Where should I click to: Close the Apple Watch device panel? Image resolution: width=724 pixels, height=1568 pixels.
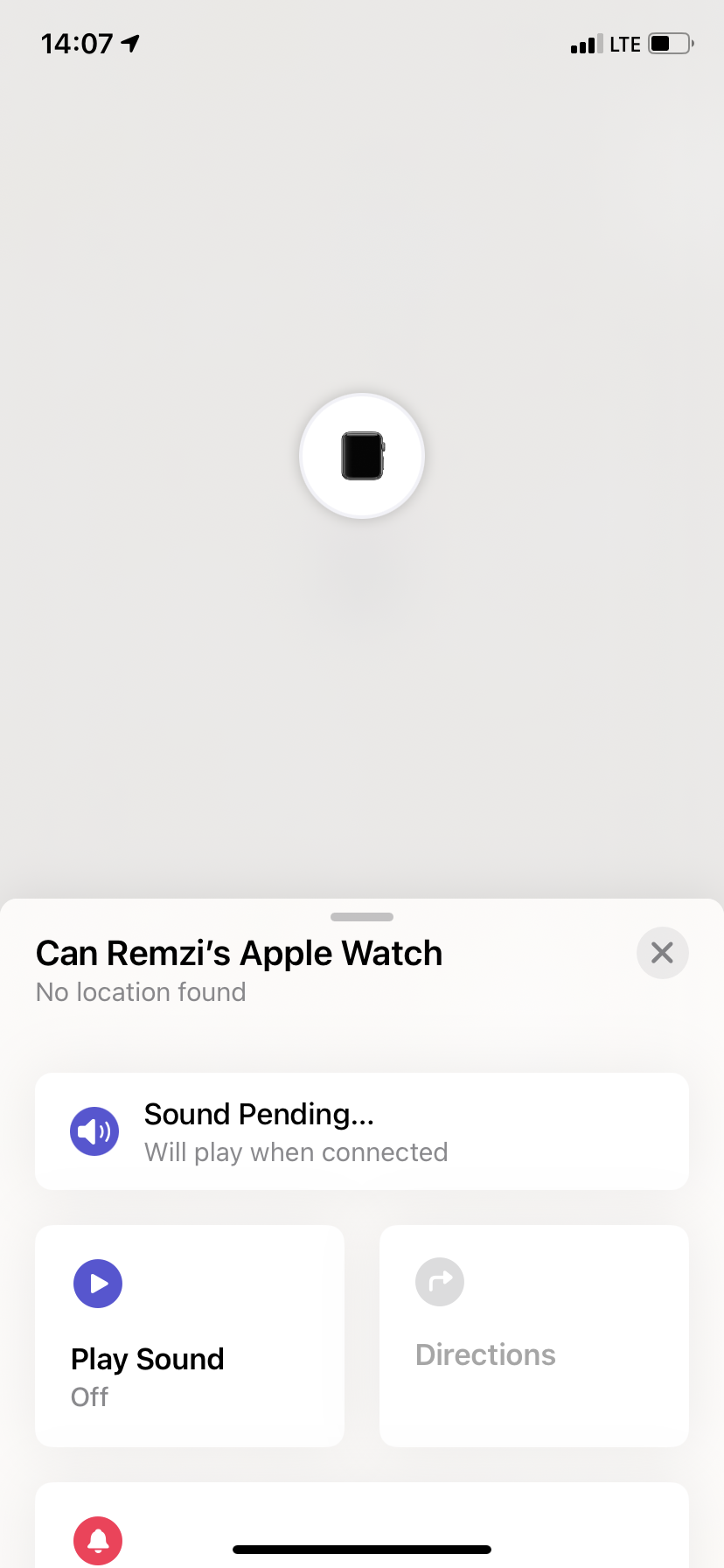pos(662,953)
